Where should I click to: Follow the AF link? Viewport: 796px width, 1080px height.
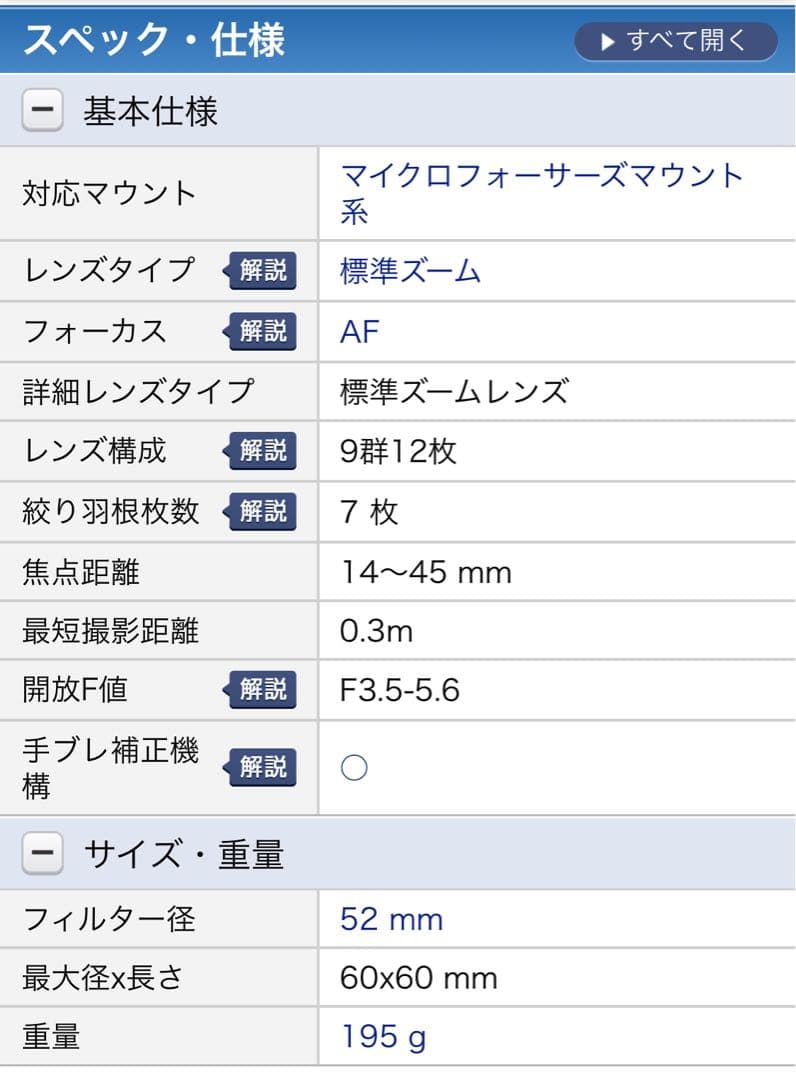359,331
